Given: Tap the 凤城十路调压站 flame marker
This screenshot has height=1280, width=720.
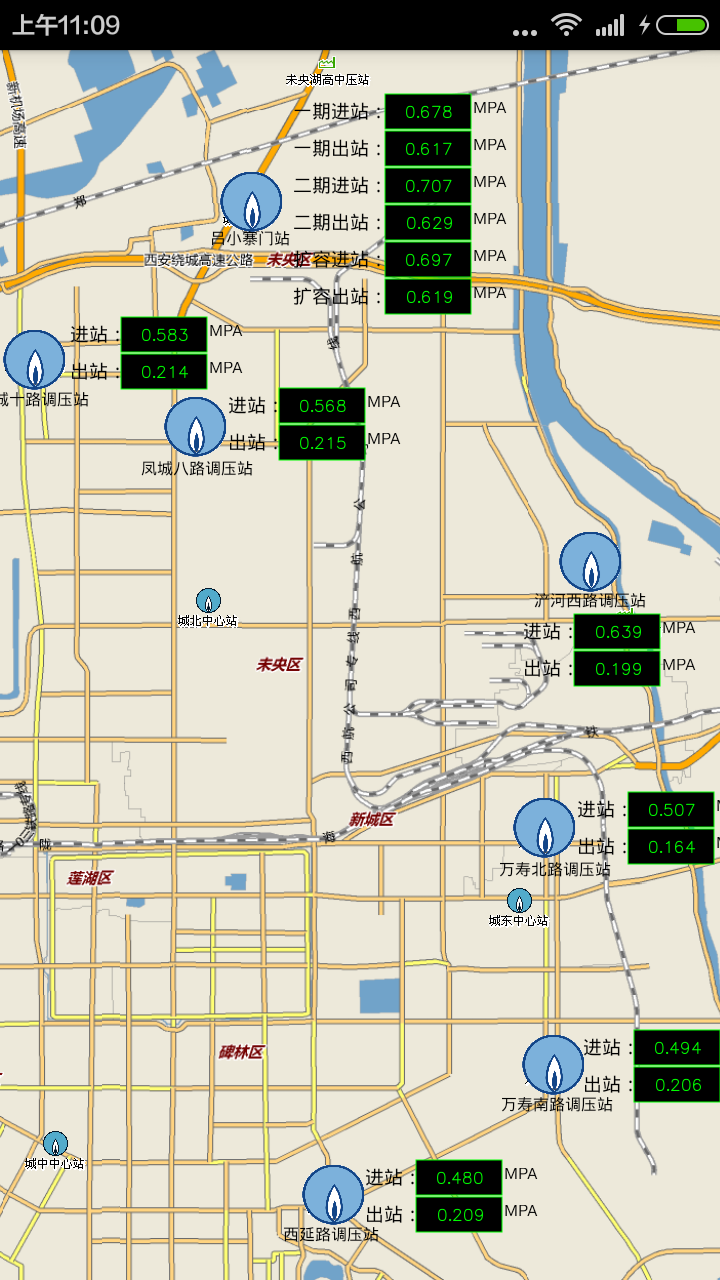Looking at the screenshot, I should pos(34,361).
